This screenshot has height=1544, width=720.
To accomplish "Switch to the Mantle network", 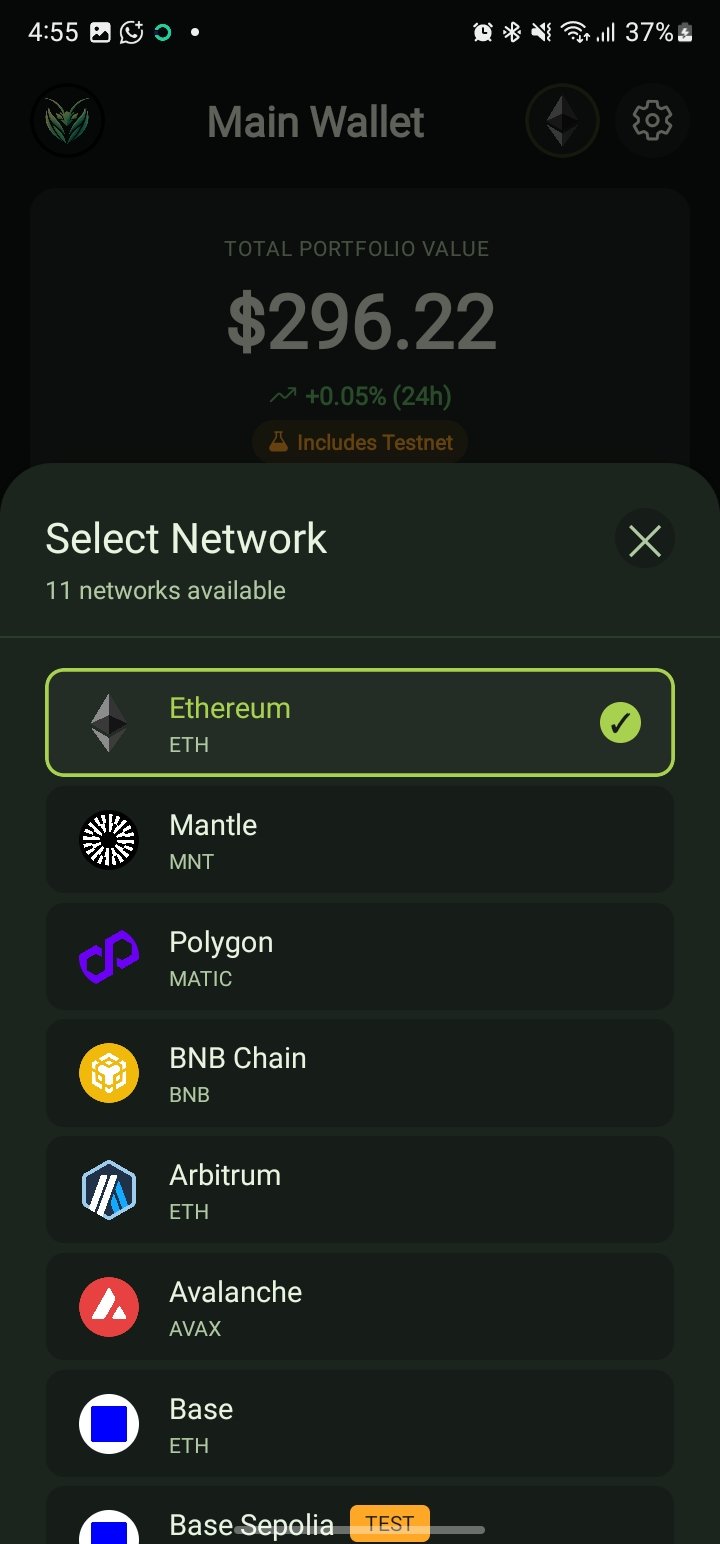I will pos(360,839).
